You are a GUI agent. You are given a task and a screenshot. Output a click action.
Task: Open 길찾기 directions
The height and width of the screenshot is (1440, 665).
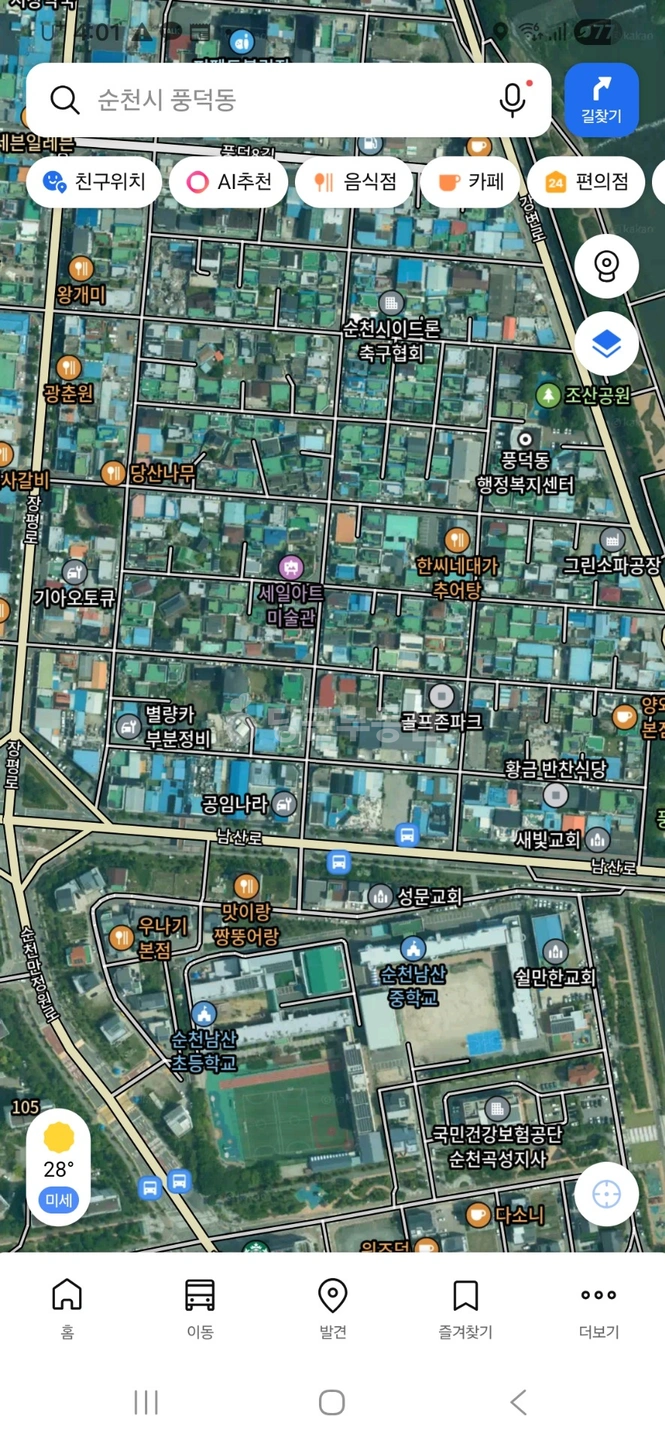coord(601,100)
